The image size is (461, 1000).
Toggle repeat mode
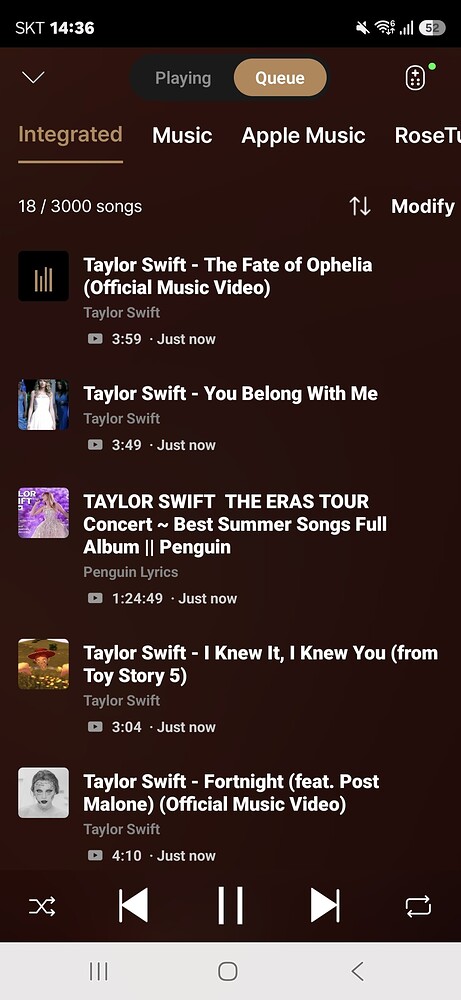click(418, 906)
